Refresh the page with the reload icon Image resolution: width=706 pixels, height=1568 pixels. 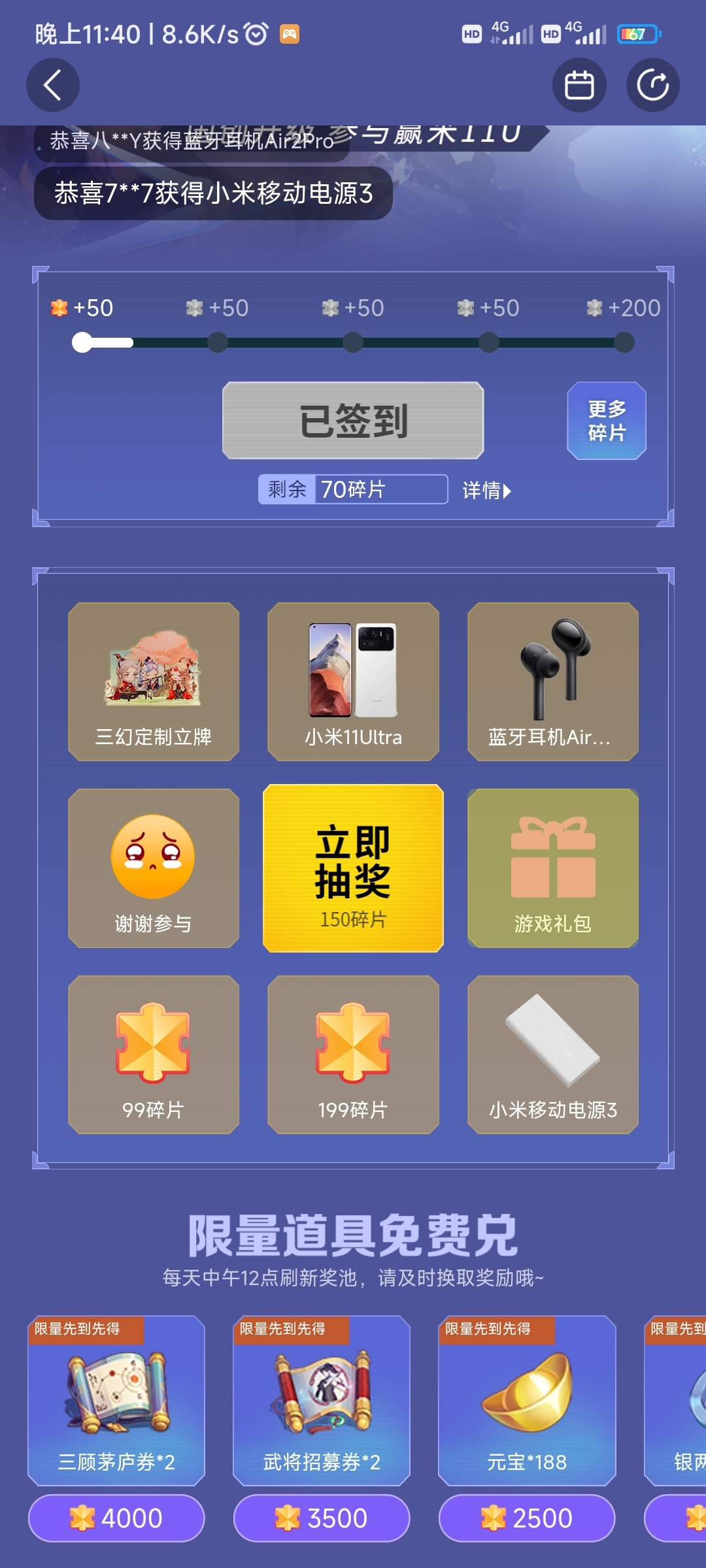click(x=652, y=85)
